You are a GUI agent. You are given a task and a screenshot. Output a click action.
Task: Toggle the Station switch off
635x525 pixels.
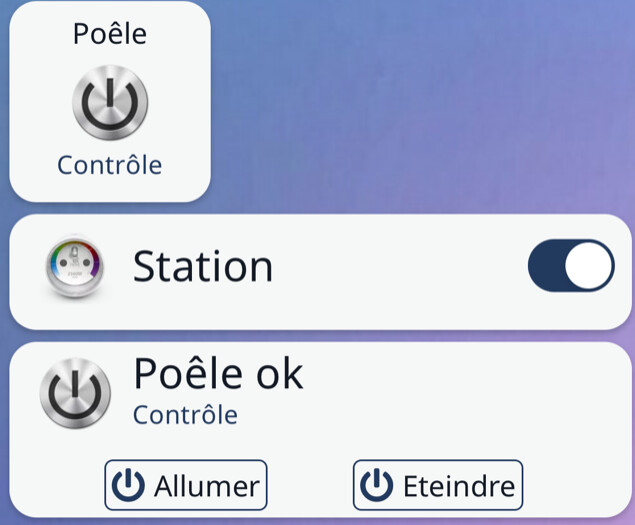[x=571, y=266]
